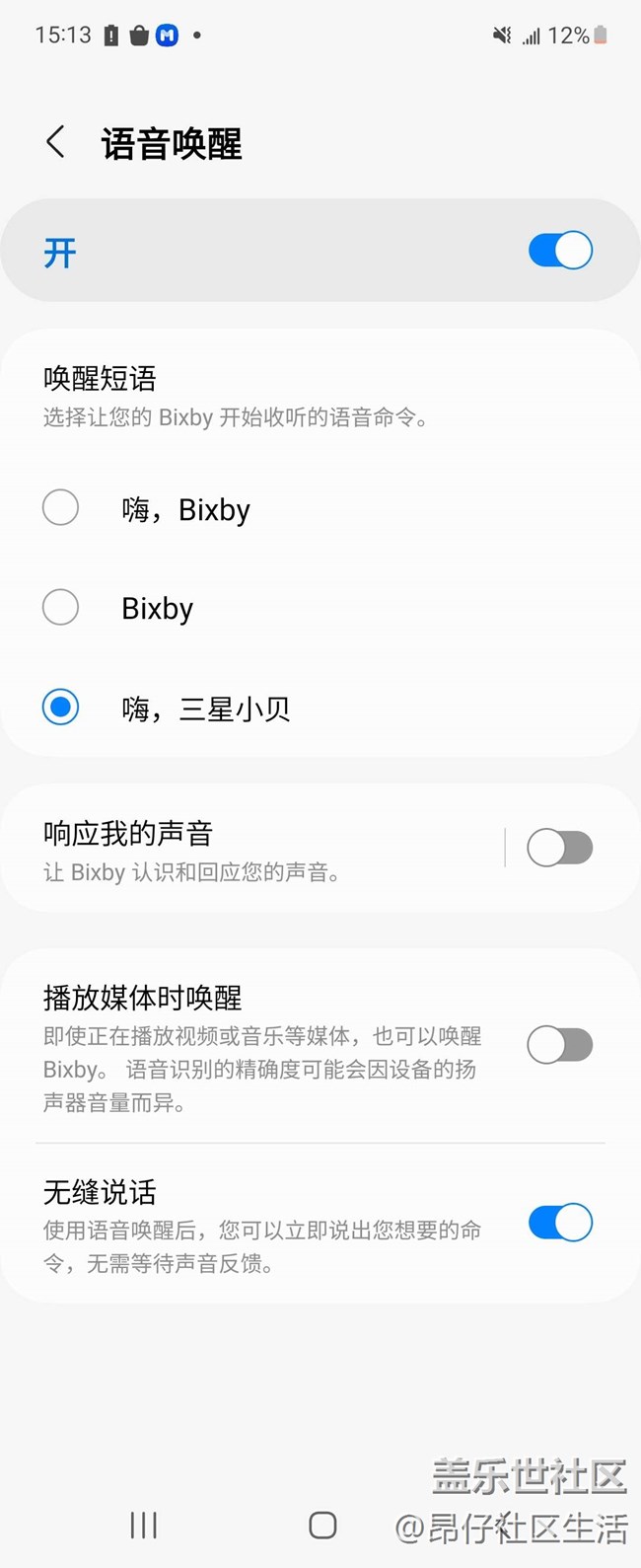Open recent apps from the navigation bar
The width and height of the screenshot is (641, 1568).
(x=143, y=1526)
